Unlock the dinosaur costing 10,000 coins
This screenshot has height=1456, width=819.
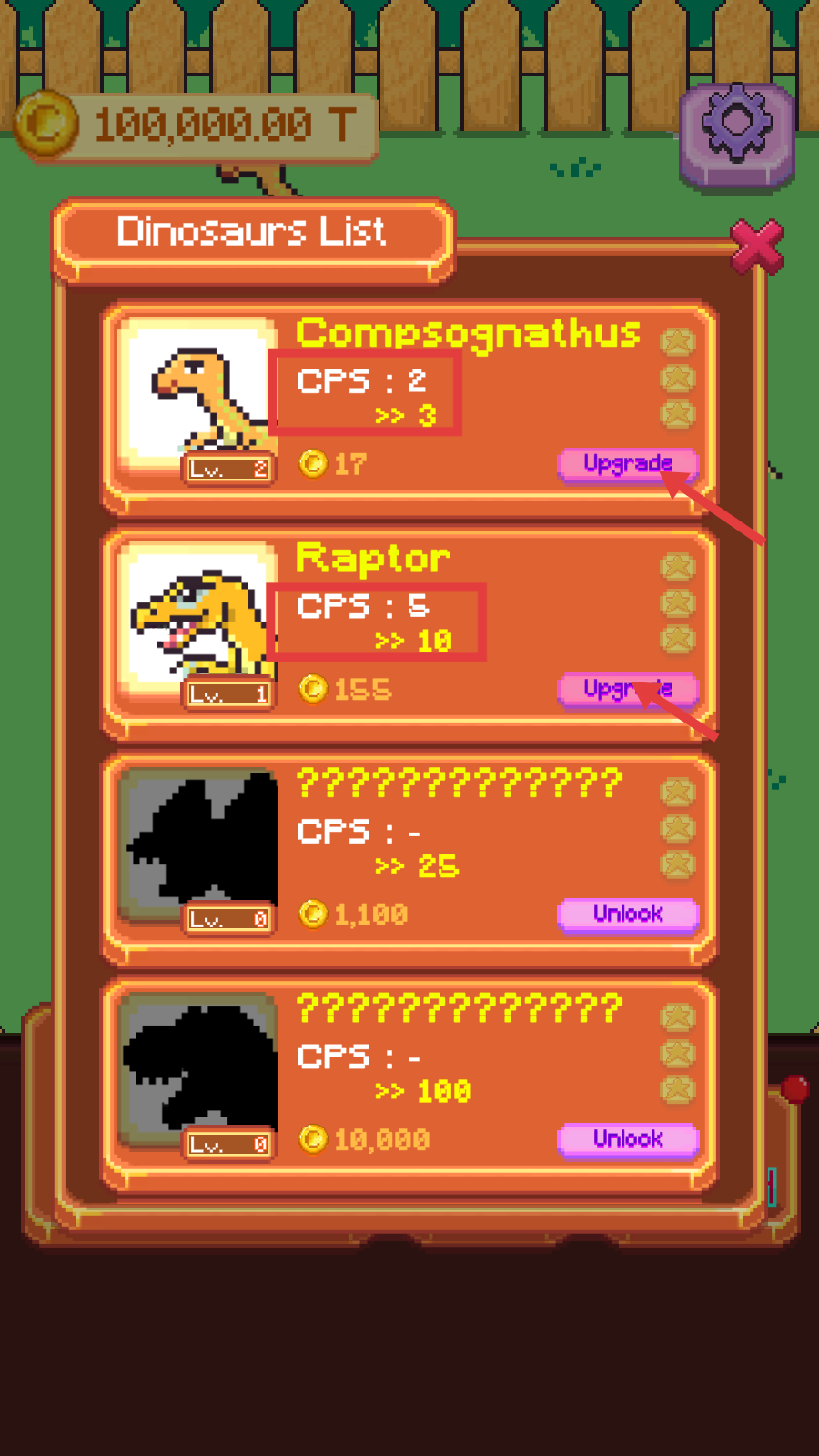(x=627, y=1138)
